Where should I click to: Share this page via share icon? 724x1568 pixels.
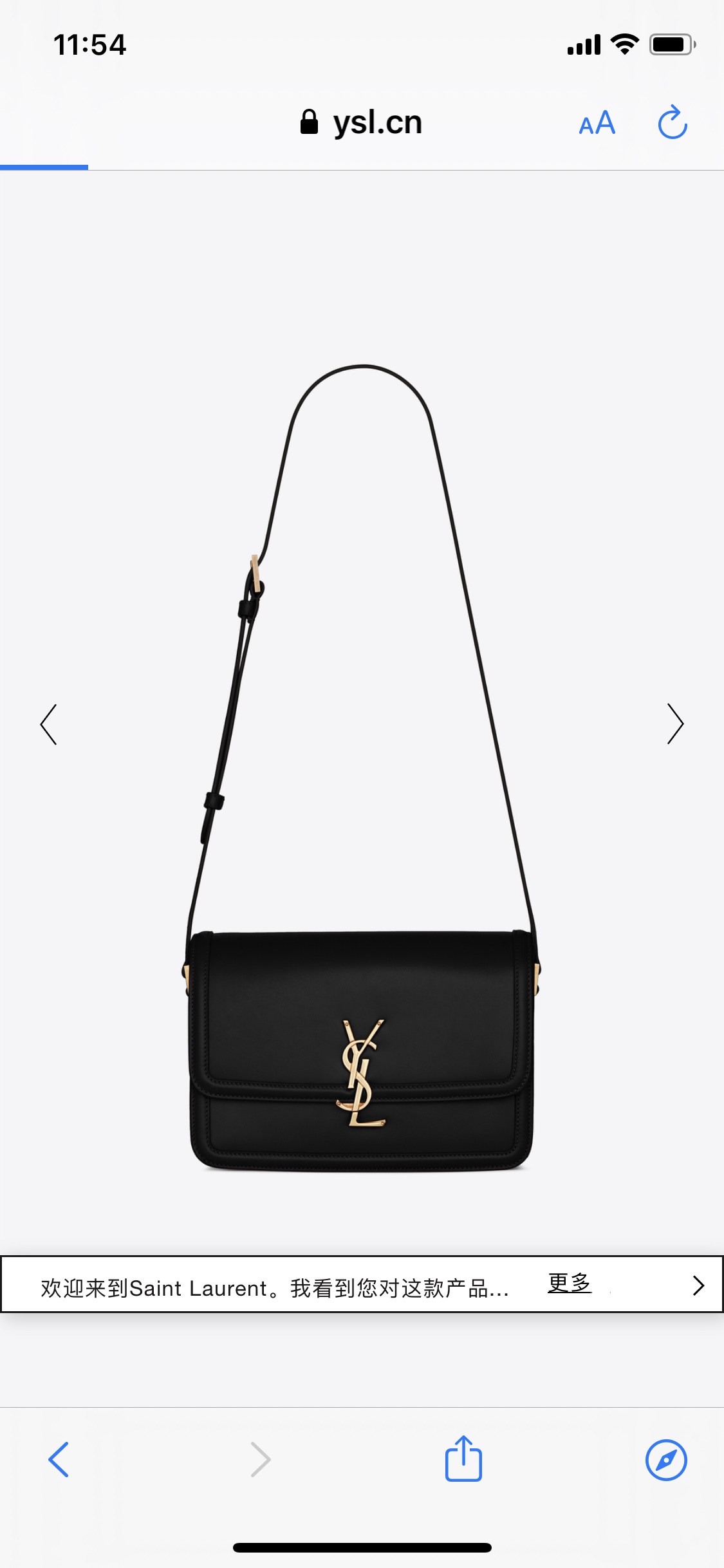(463, 1459)
